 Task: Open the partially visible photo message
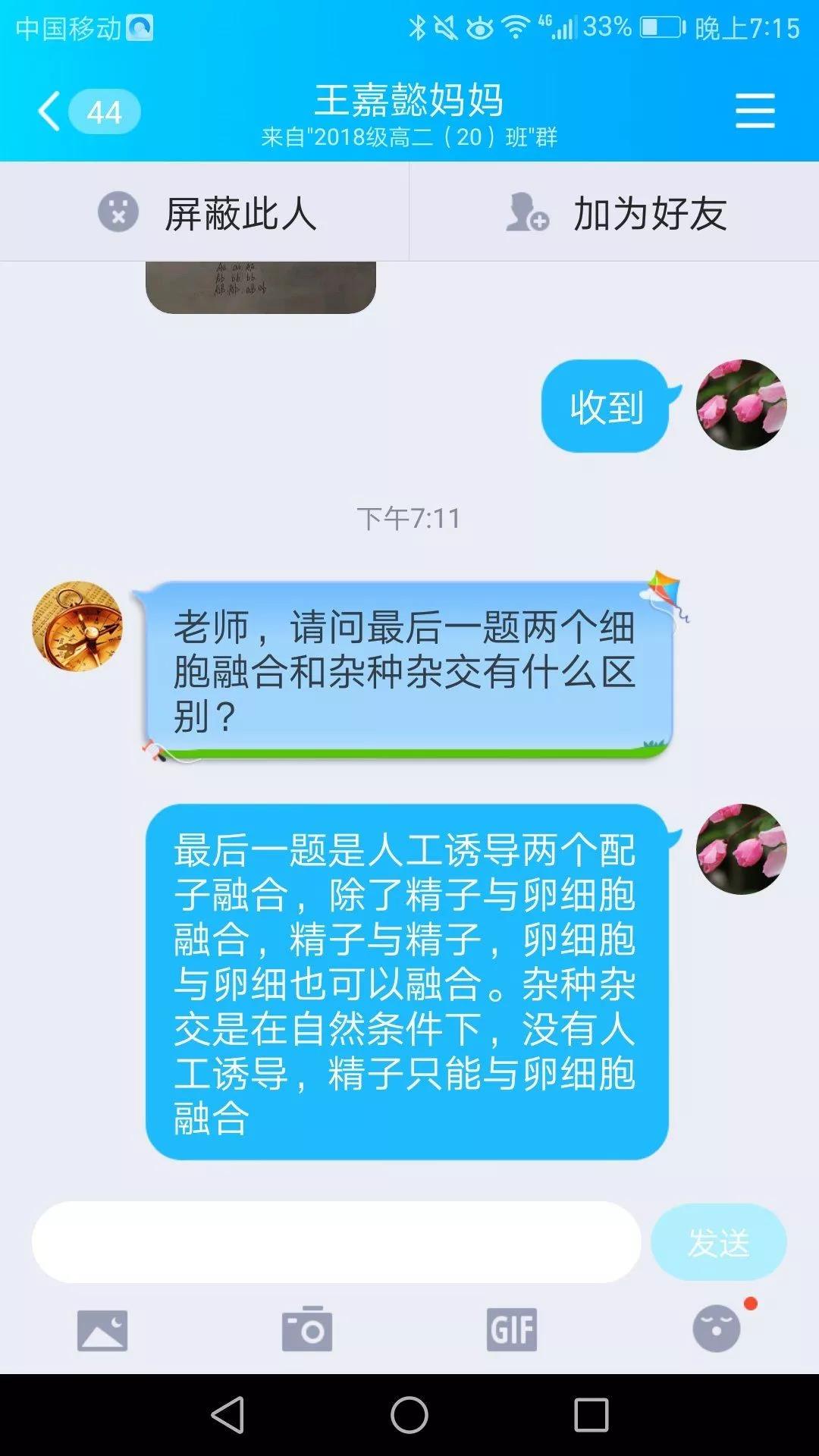coord(260,287)
